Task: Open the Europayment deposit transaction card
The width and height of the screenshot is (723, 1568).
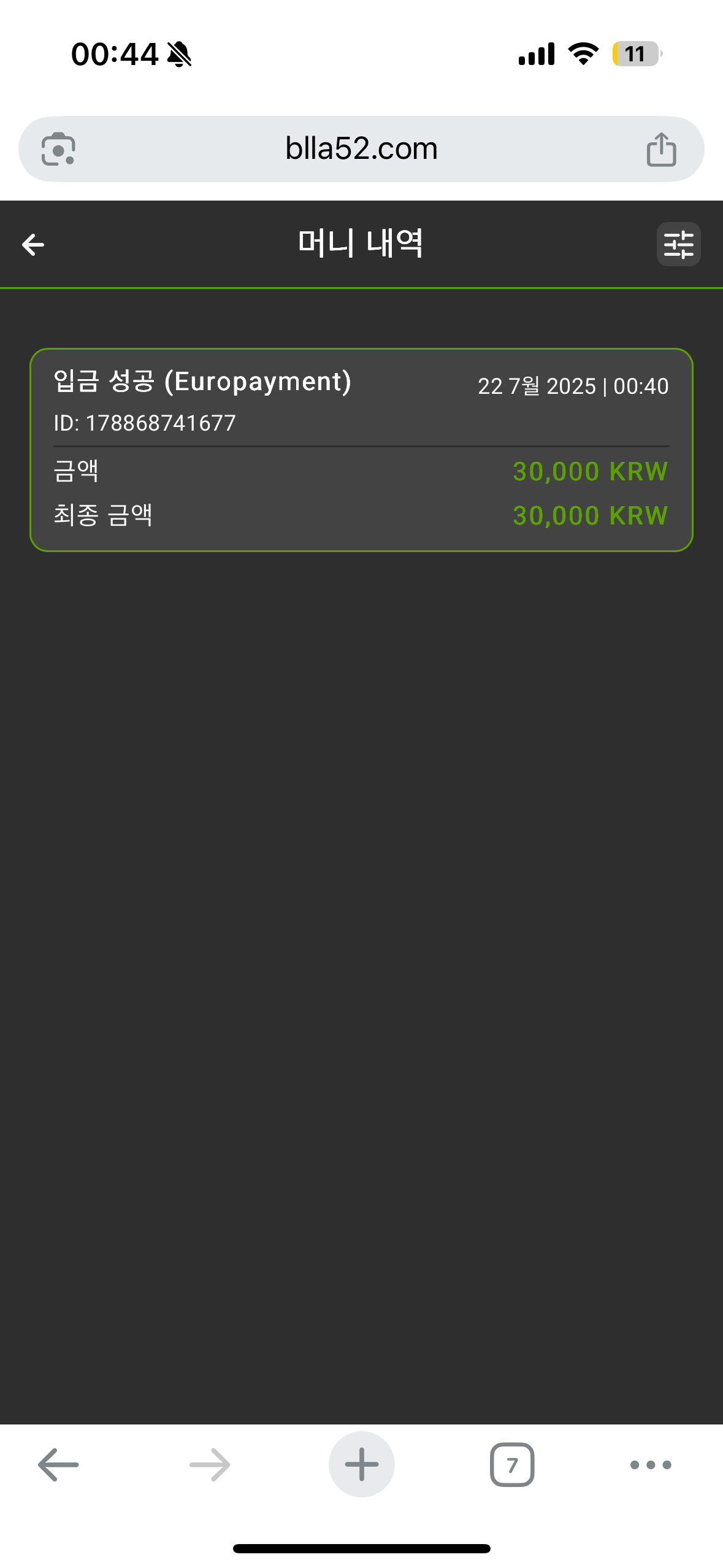Action: point(361,450)
